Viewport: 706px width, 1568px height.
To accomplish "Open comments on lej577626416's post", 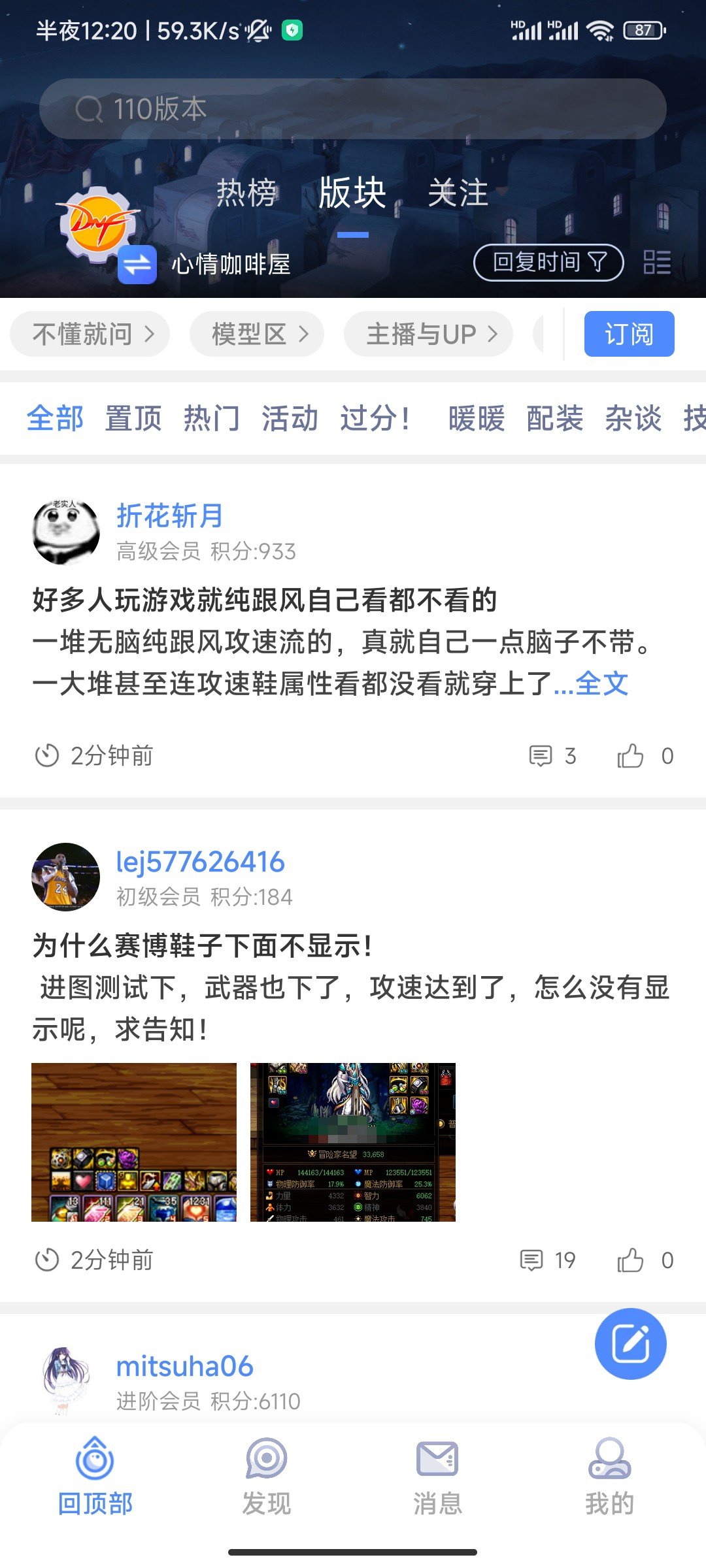I will pos(547,1260).
